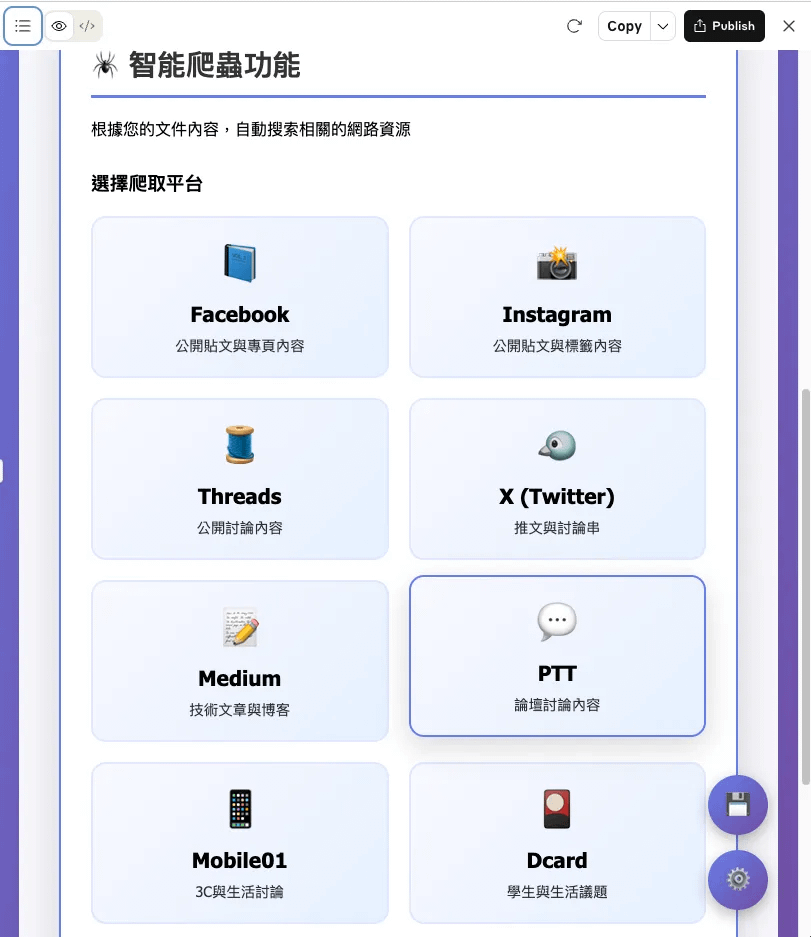Pick the Medium platform card
This screenshot has height=937, width=811.
coord(240,661)
